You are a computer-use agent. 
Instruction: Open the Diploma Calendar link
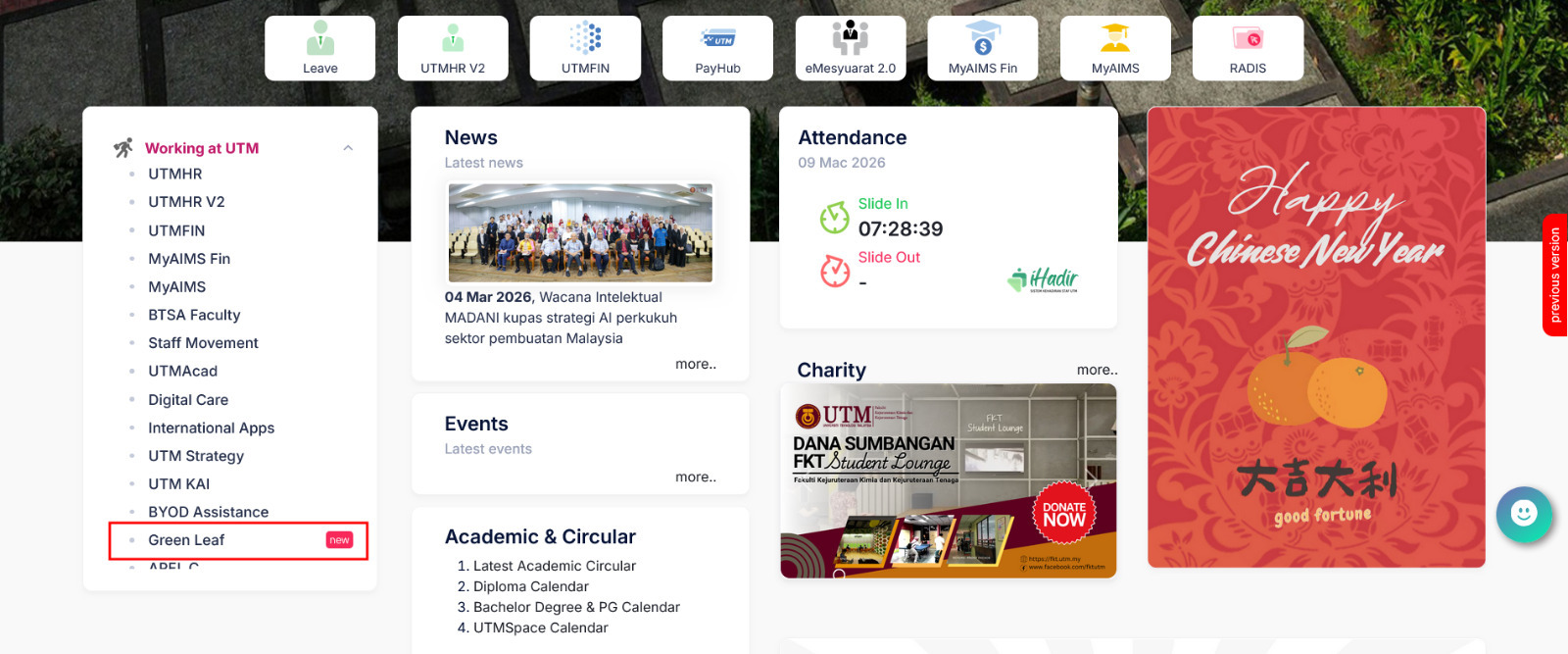click(x=530, y=586)
